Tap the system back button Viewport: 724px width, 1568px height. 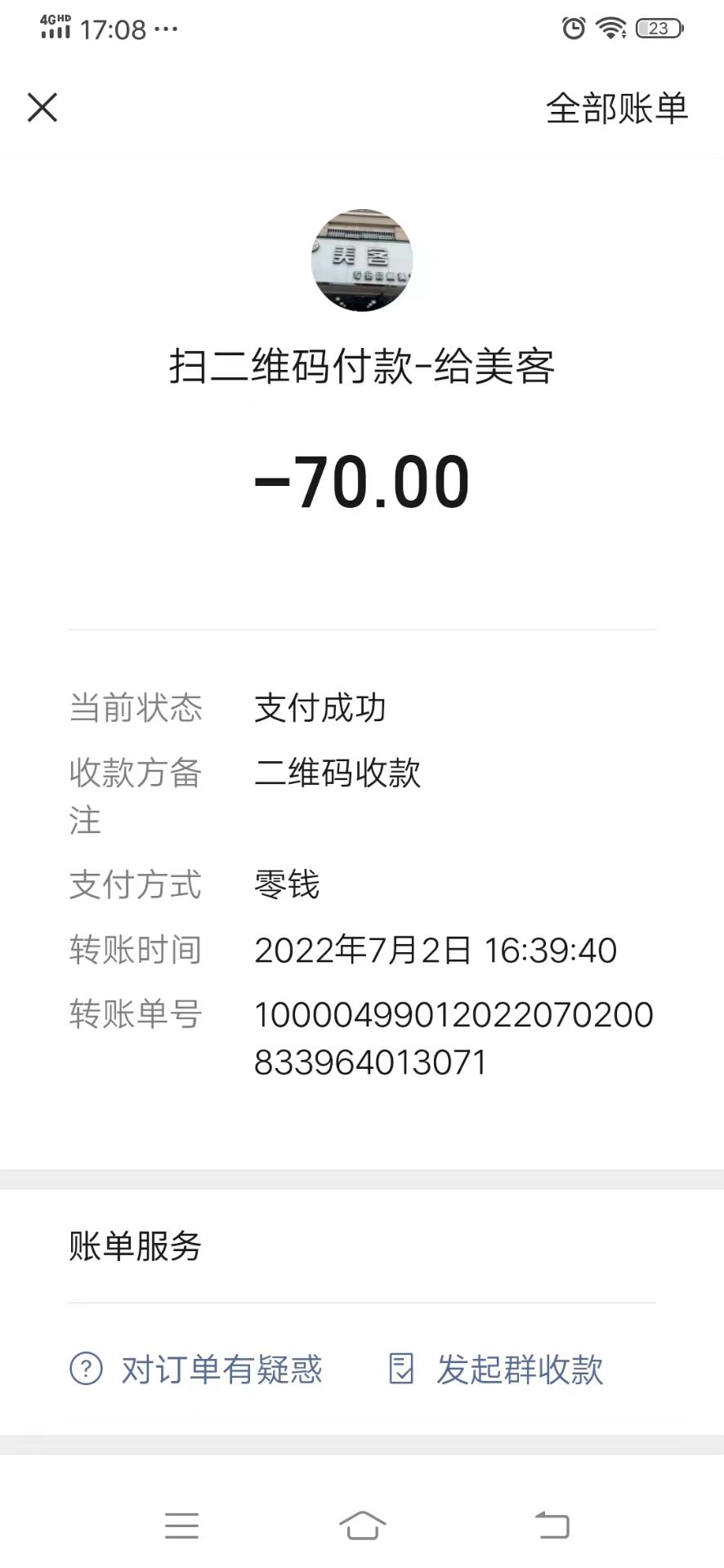552,1525
